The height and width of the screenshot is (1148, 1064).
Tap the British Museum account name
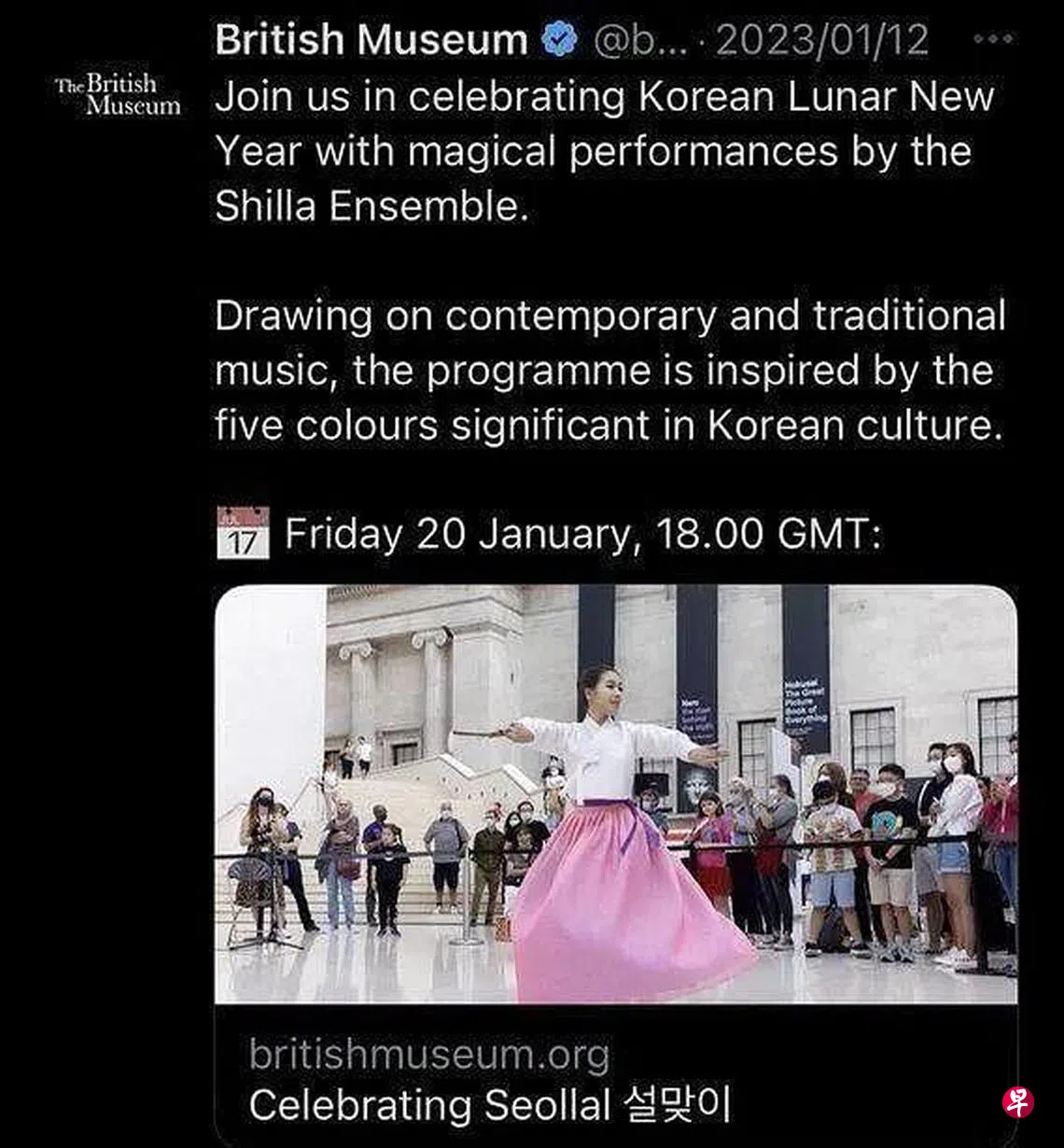tap(371, 41)
